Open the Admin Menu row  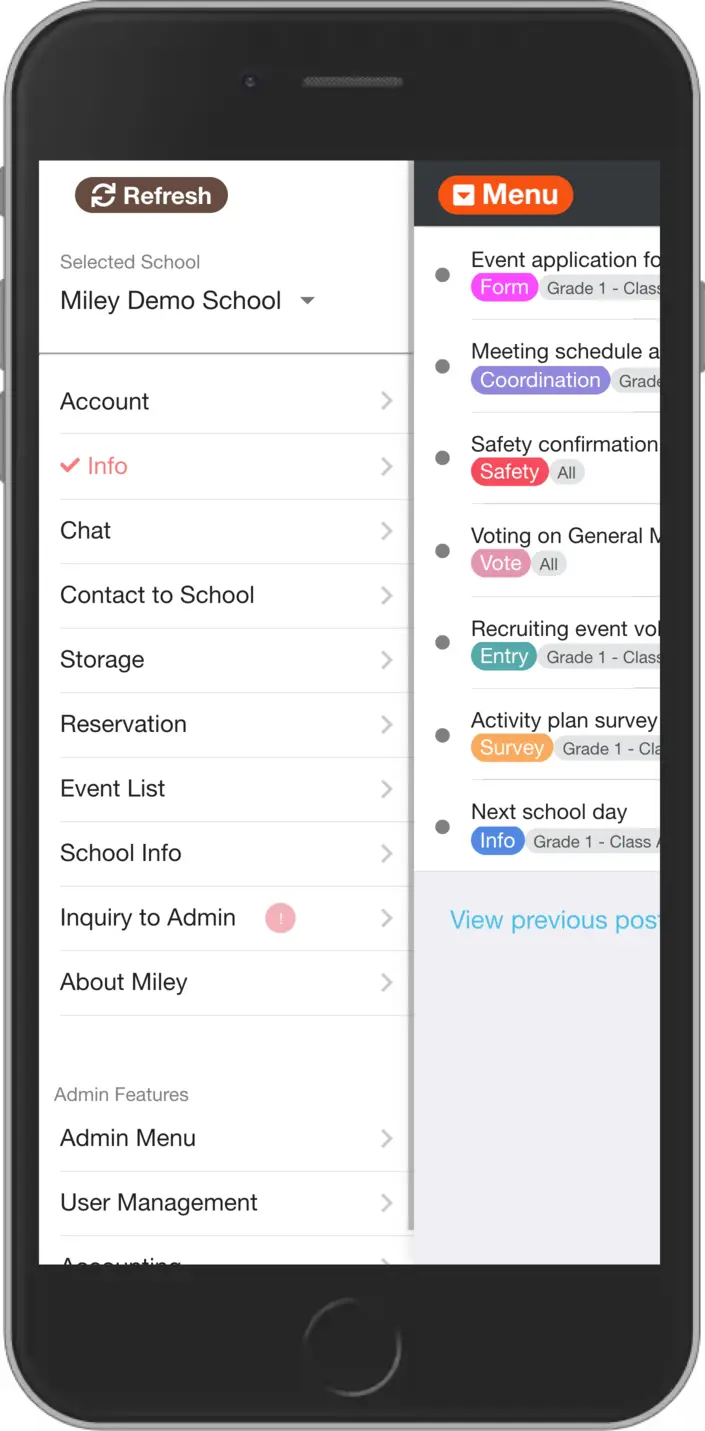226,1138
